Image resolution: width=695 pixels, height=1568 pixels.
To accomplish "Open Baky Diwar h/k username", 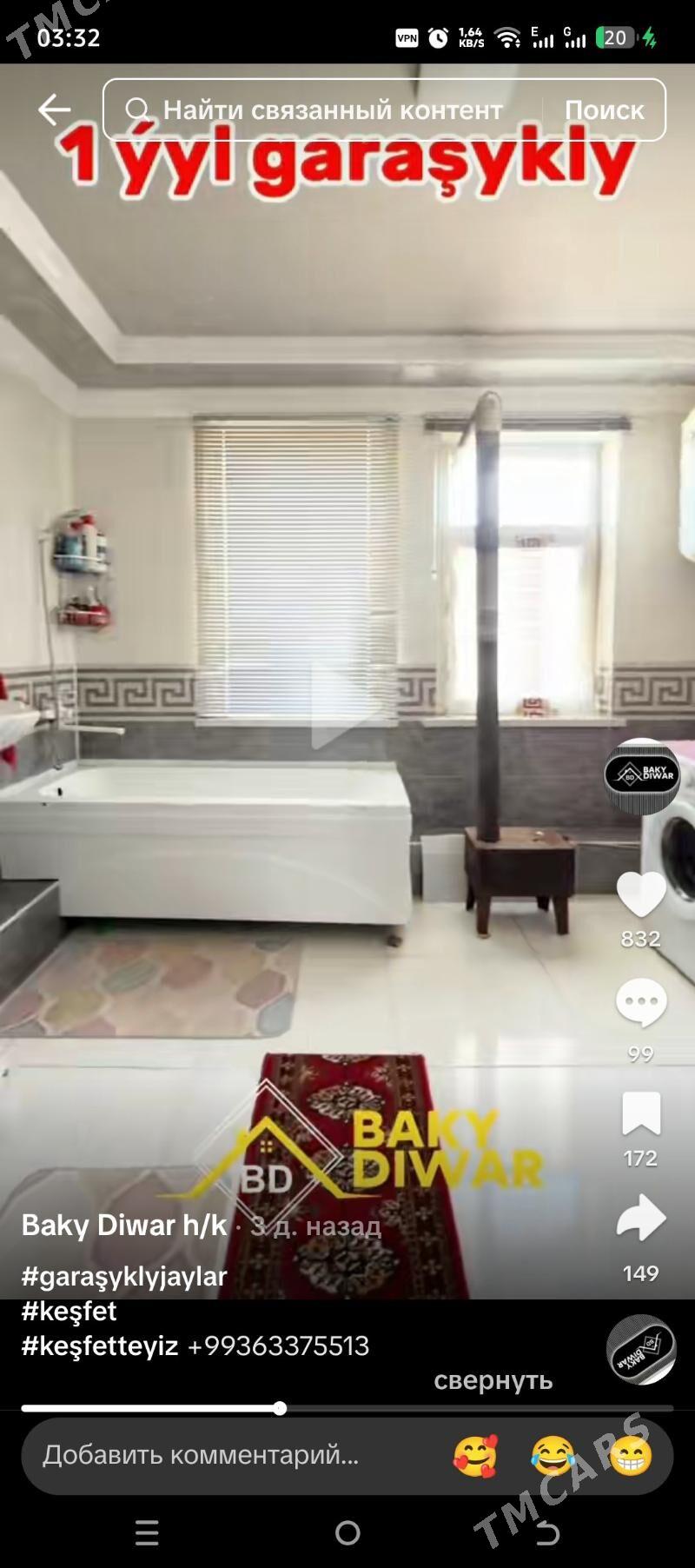I will pos(124,1225).
